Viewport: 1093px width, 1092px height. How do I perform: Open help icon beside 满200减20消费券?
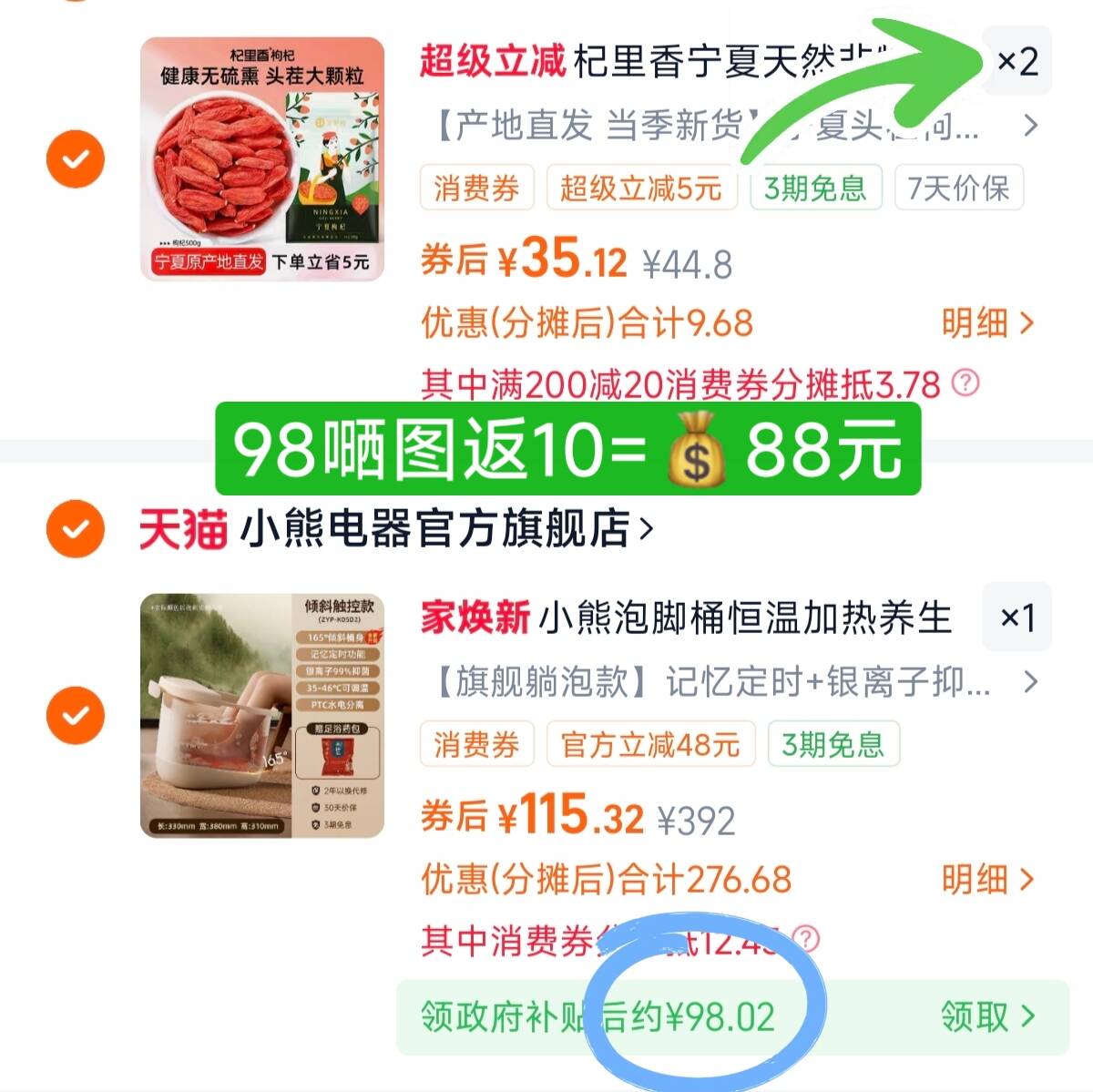pyautogui.click(x=965, y=383)
